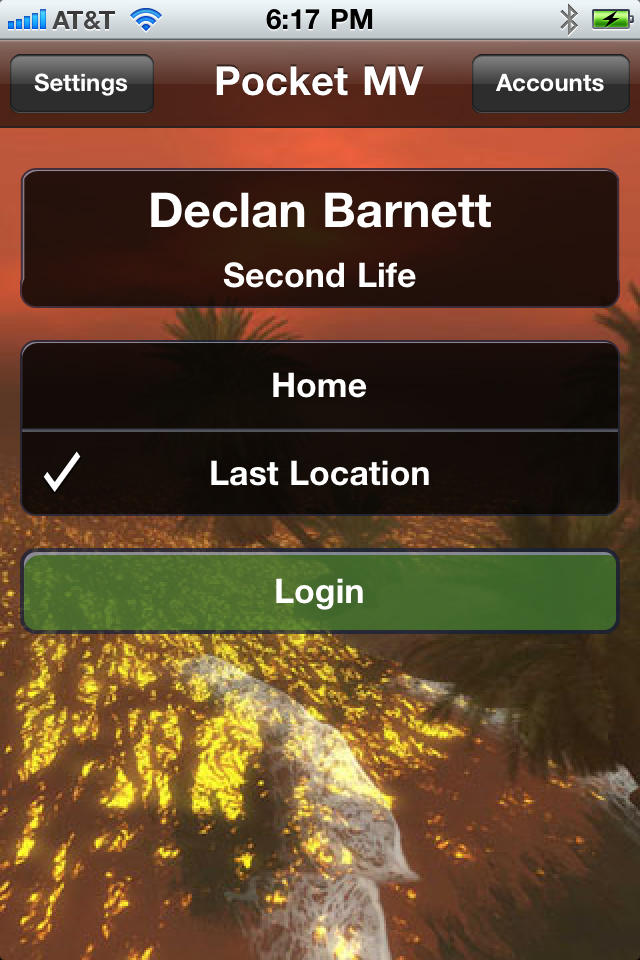Screen dimensions: 640x960
Task: Select Home as start location
Action: [x=320, y=386]
